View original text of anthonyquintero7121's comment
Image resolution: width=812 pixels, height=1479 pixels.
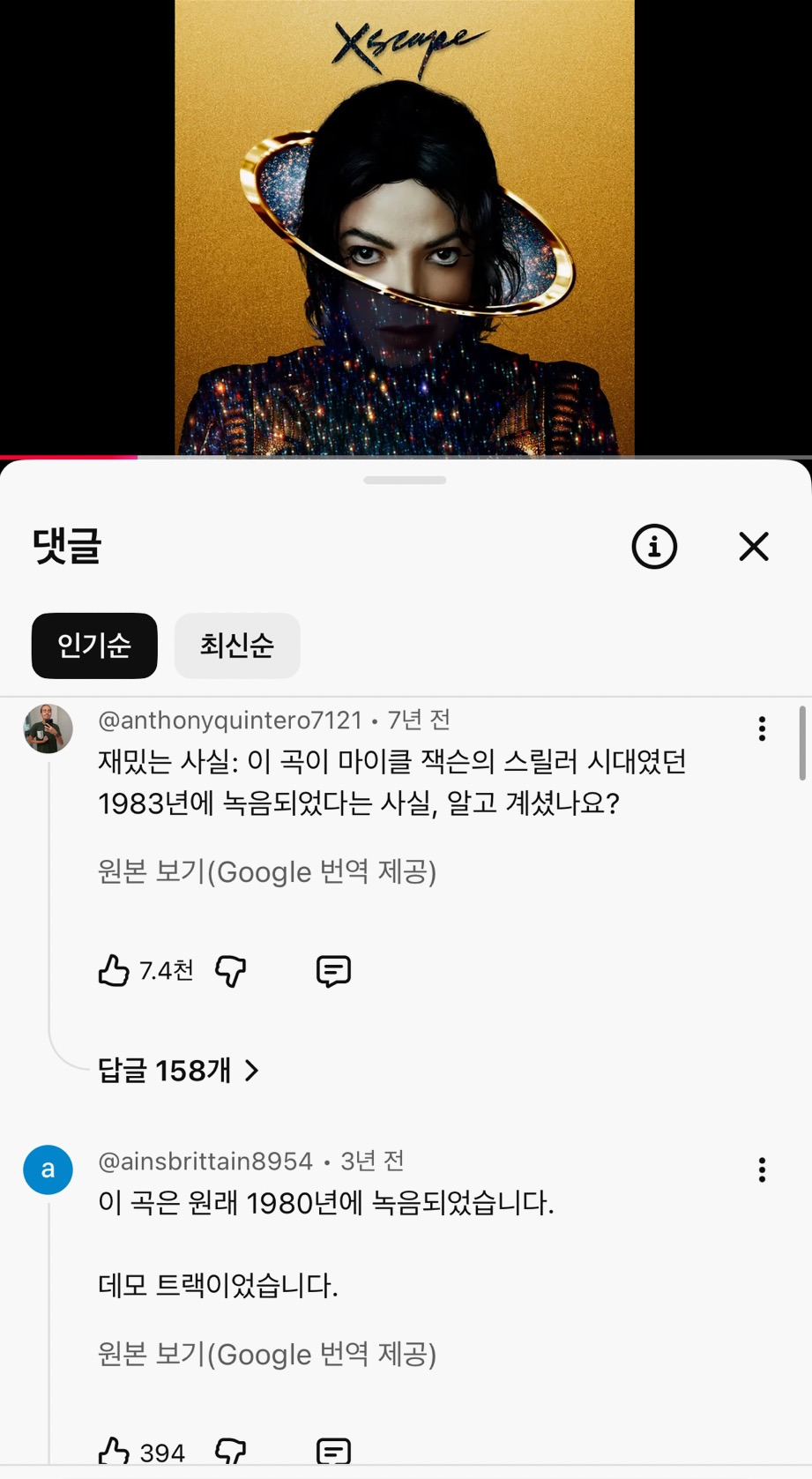click(267, 871)
